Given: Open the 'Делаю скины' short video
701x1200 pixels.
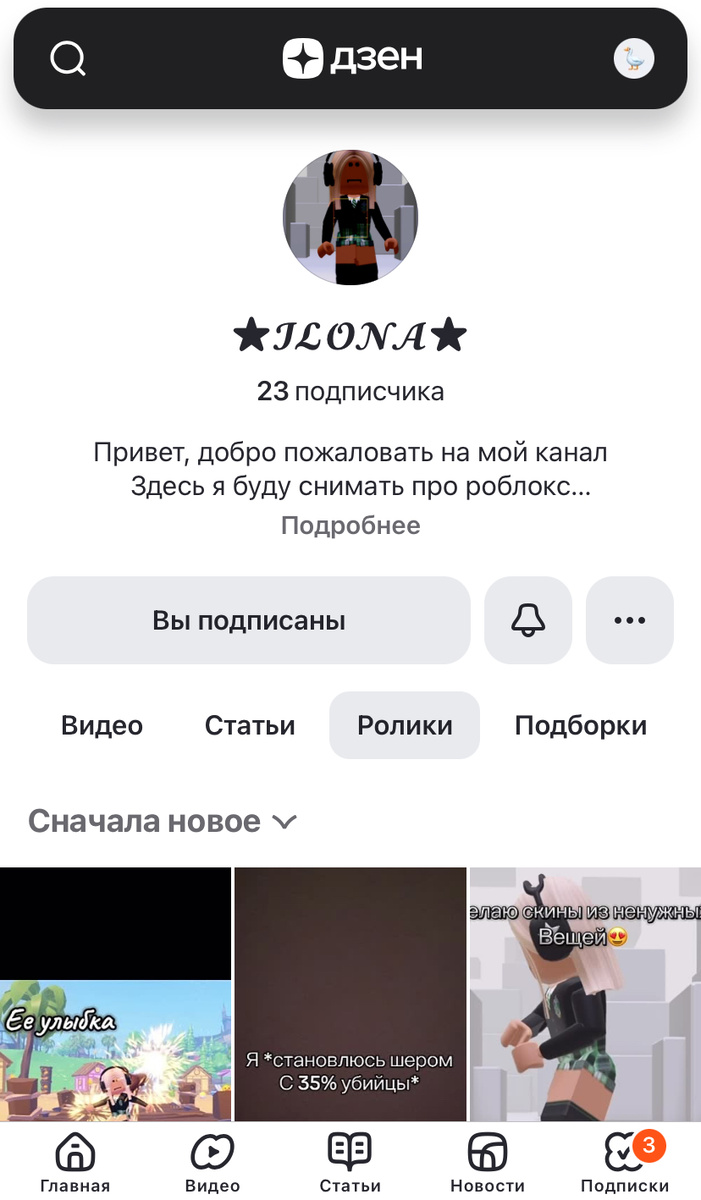Looking at the screenshot, I should [585, 995].
